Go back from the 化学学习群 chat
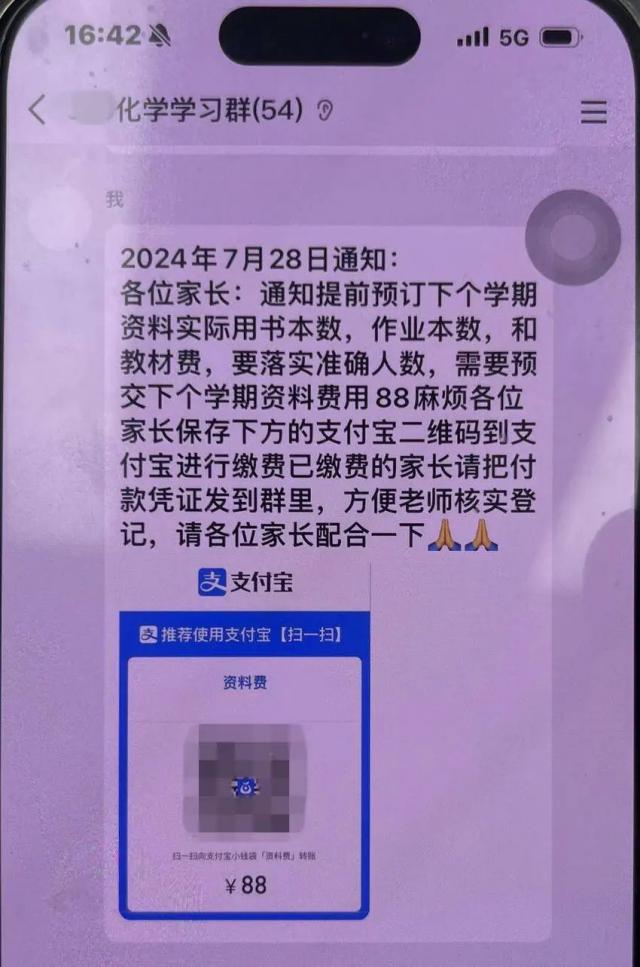Screen dimensions: 640x967 point(37,110)
